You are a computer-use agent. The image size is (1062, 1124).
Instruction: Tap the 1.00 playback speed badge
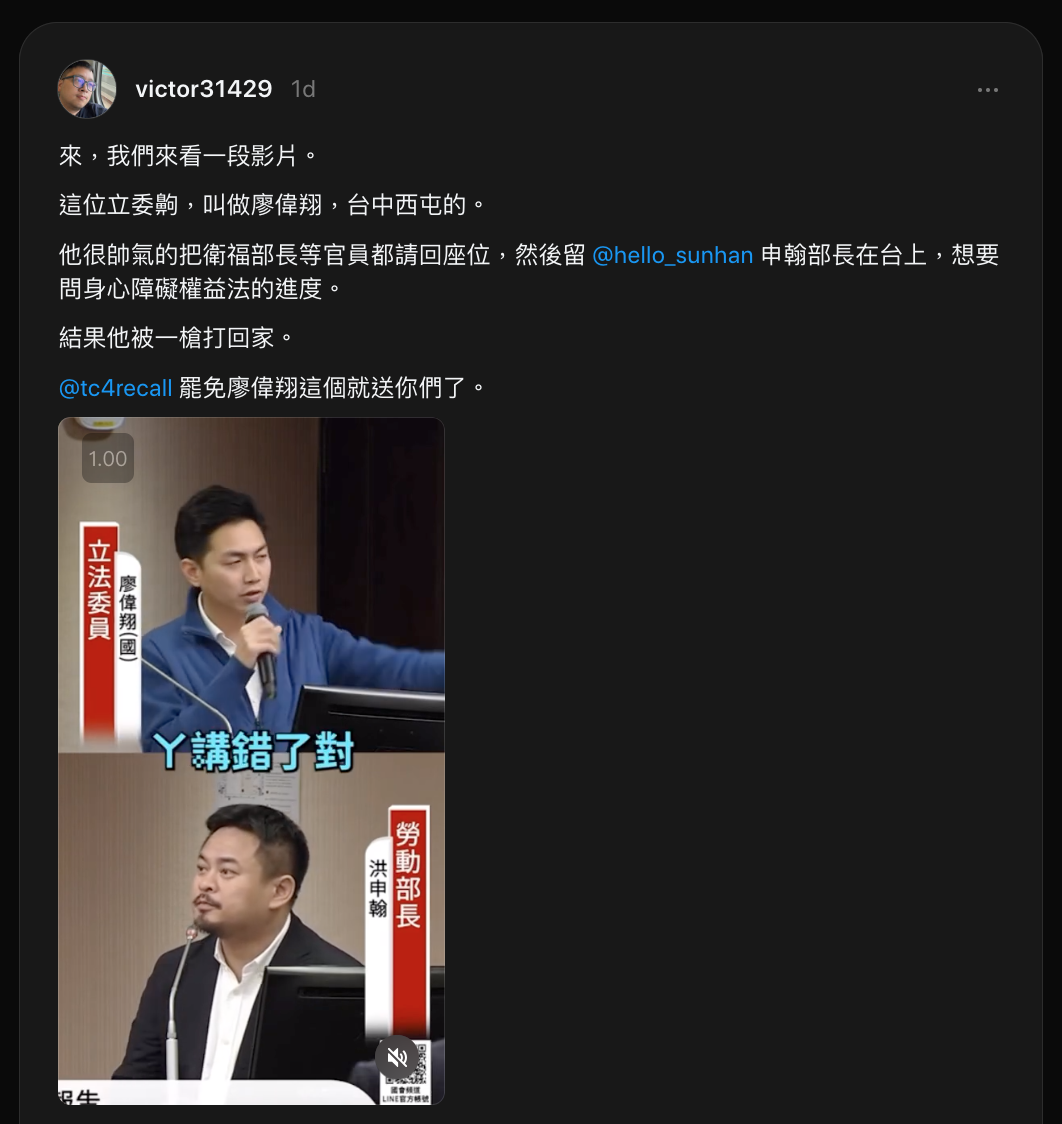108,459
